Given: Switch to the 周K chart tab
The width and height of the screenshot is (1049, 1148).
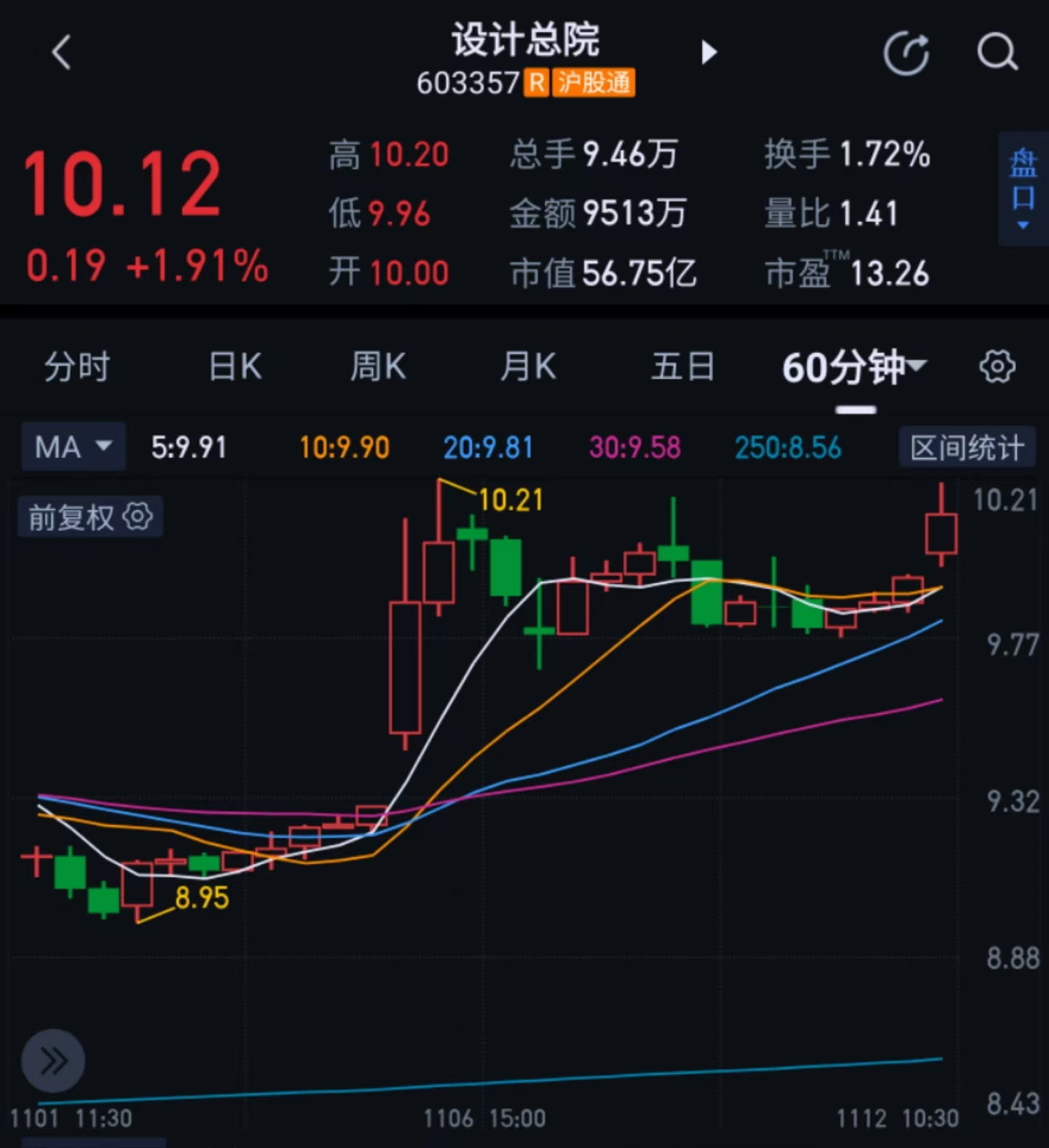Looking at the screenshot, I should tap(377, 366).
